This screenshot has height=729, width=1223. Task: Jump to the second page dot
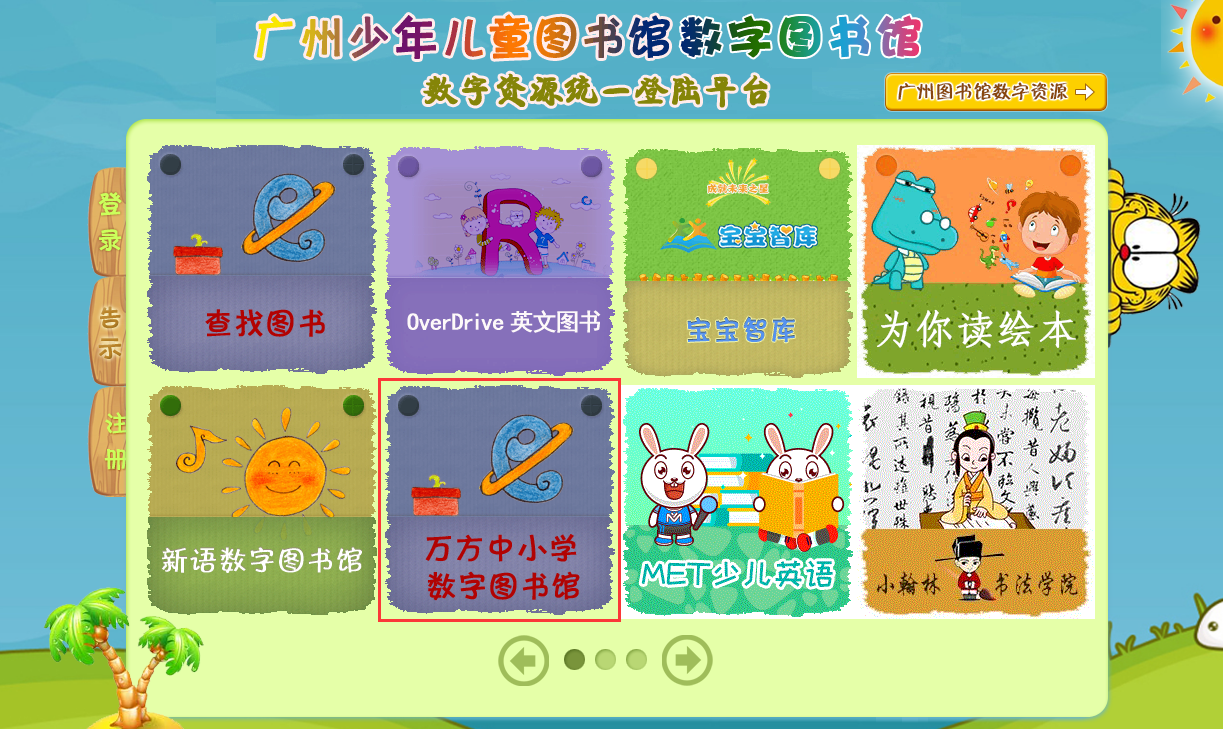coord(605,660)
